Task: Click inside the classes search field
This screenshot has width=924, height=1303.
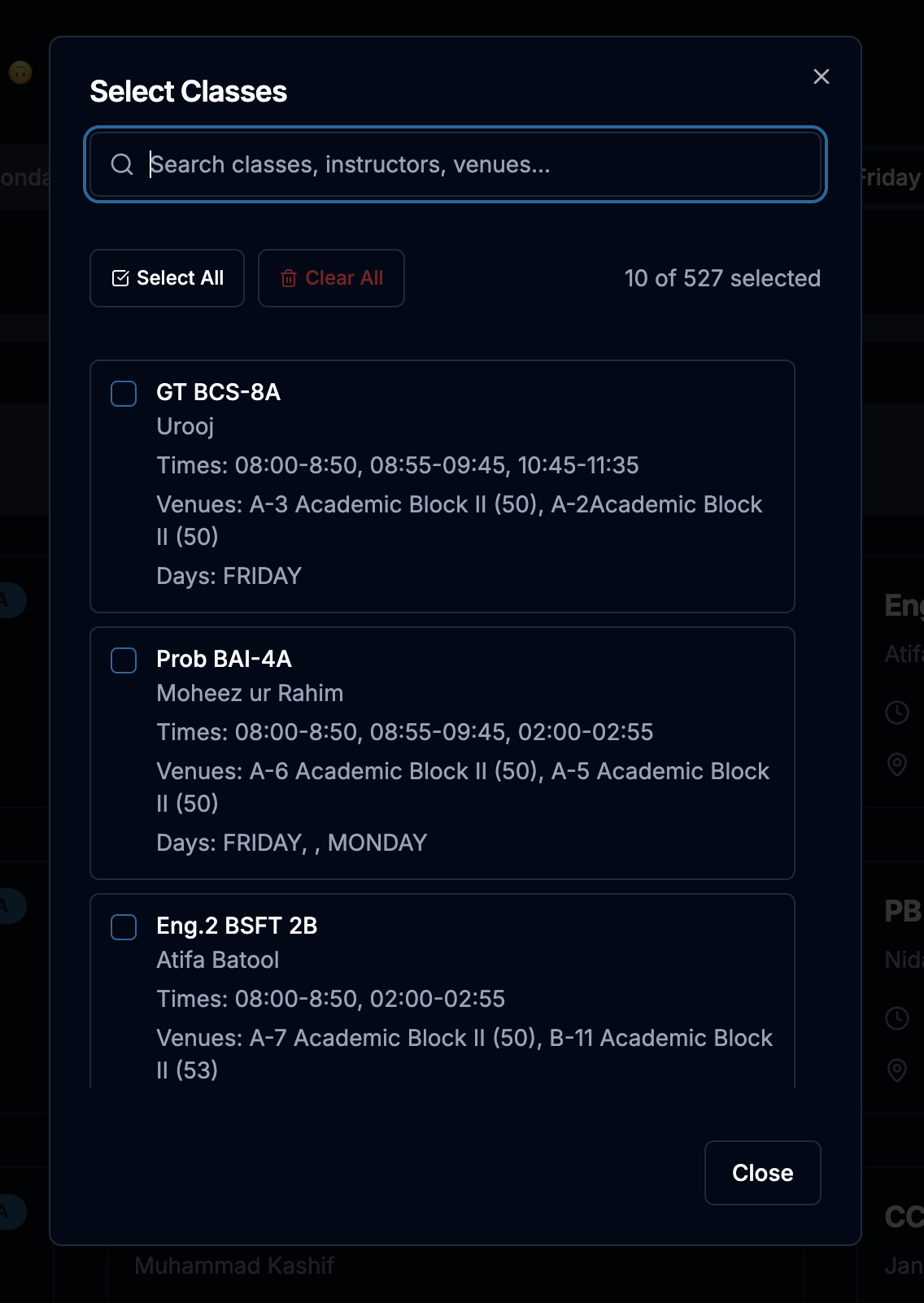Action: point(455,164)
